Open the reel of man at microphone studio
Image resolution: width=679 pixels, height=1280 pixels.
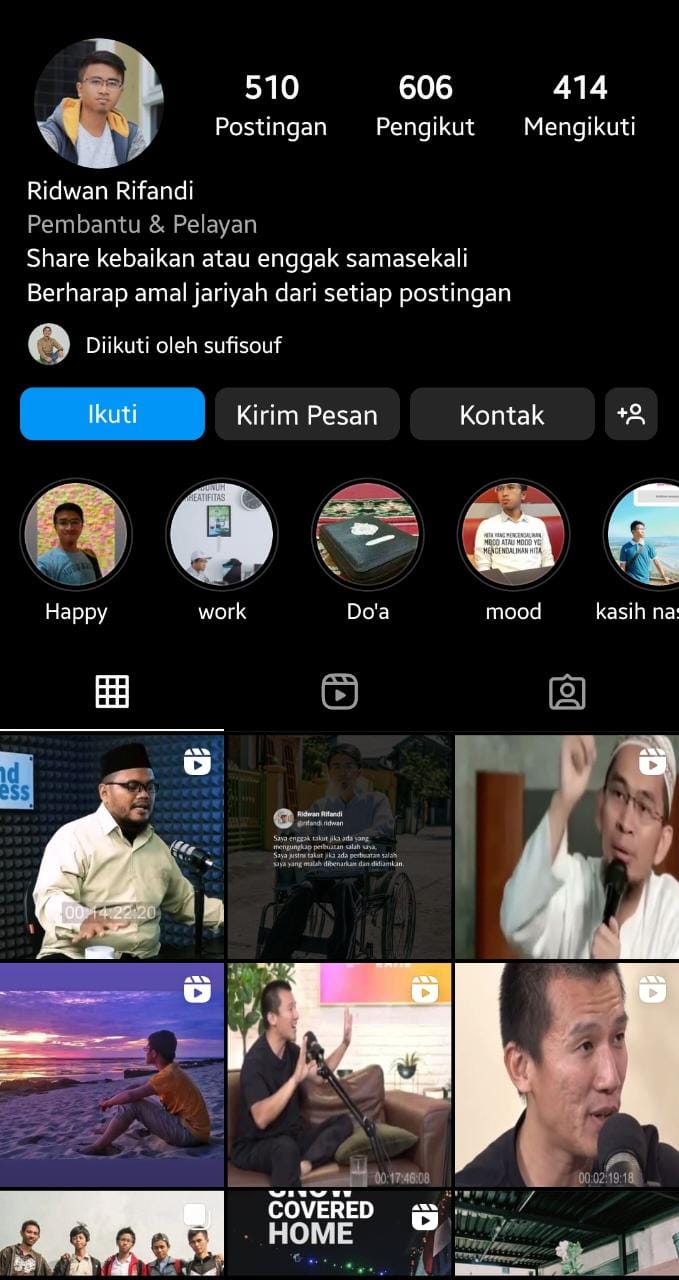click(x=112, y=846)
